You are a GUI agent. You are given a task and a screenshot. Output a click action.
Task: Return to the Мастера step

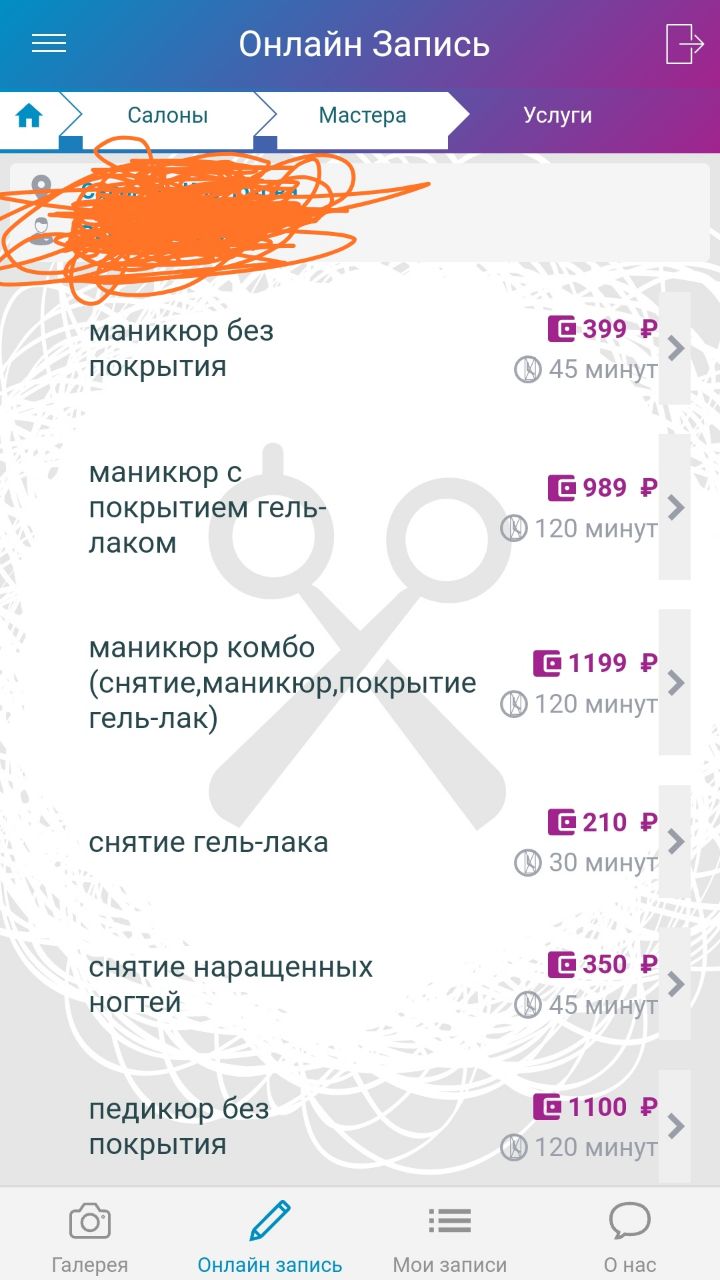362,116
